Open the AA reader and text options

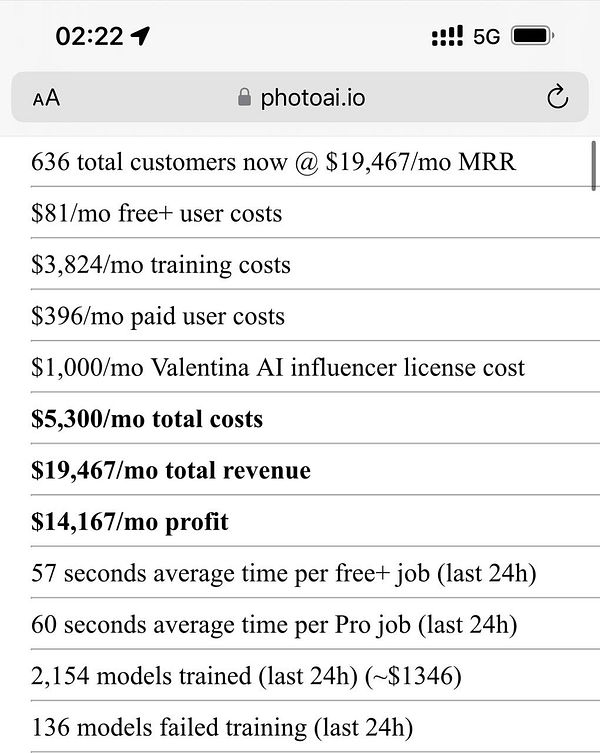coord(46,98)
